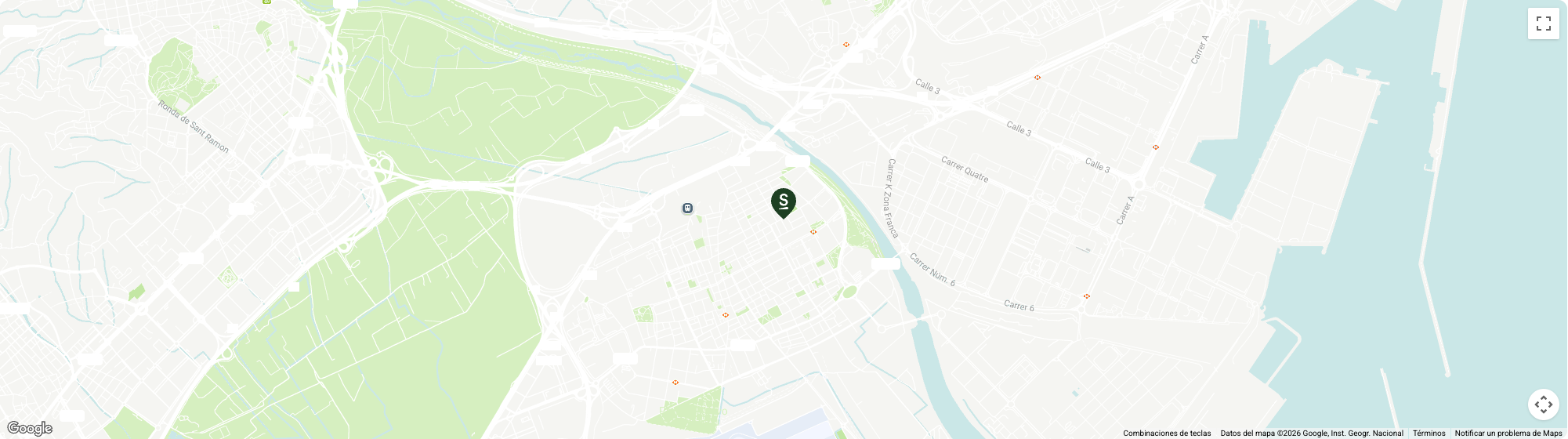1568x439 pixels.
Task: Tap the train station icon on map
Action: coord(687,208)
